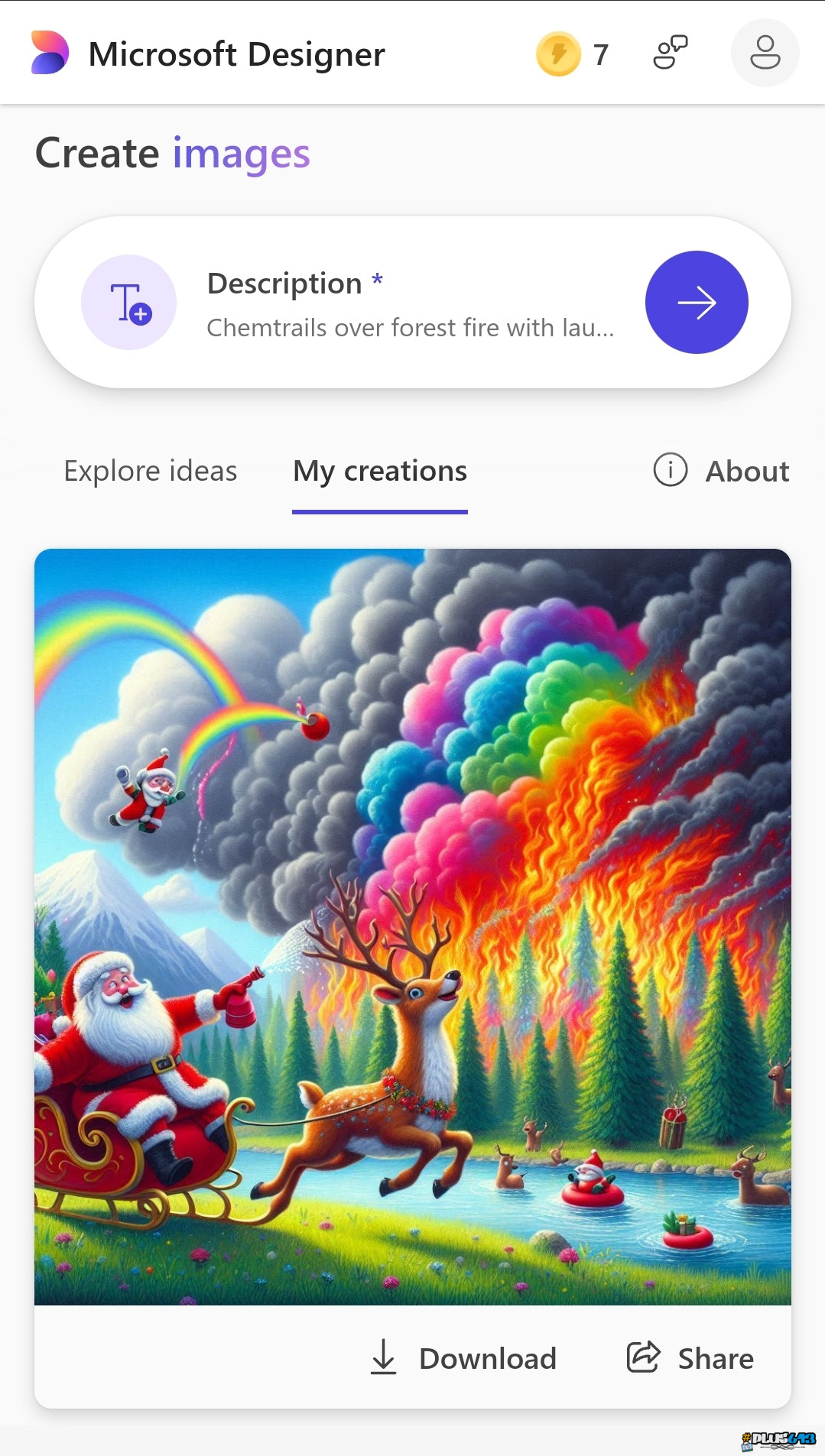
Task: Select the My creations tab
Action: [x=379, y=471]
